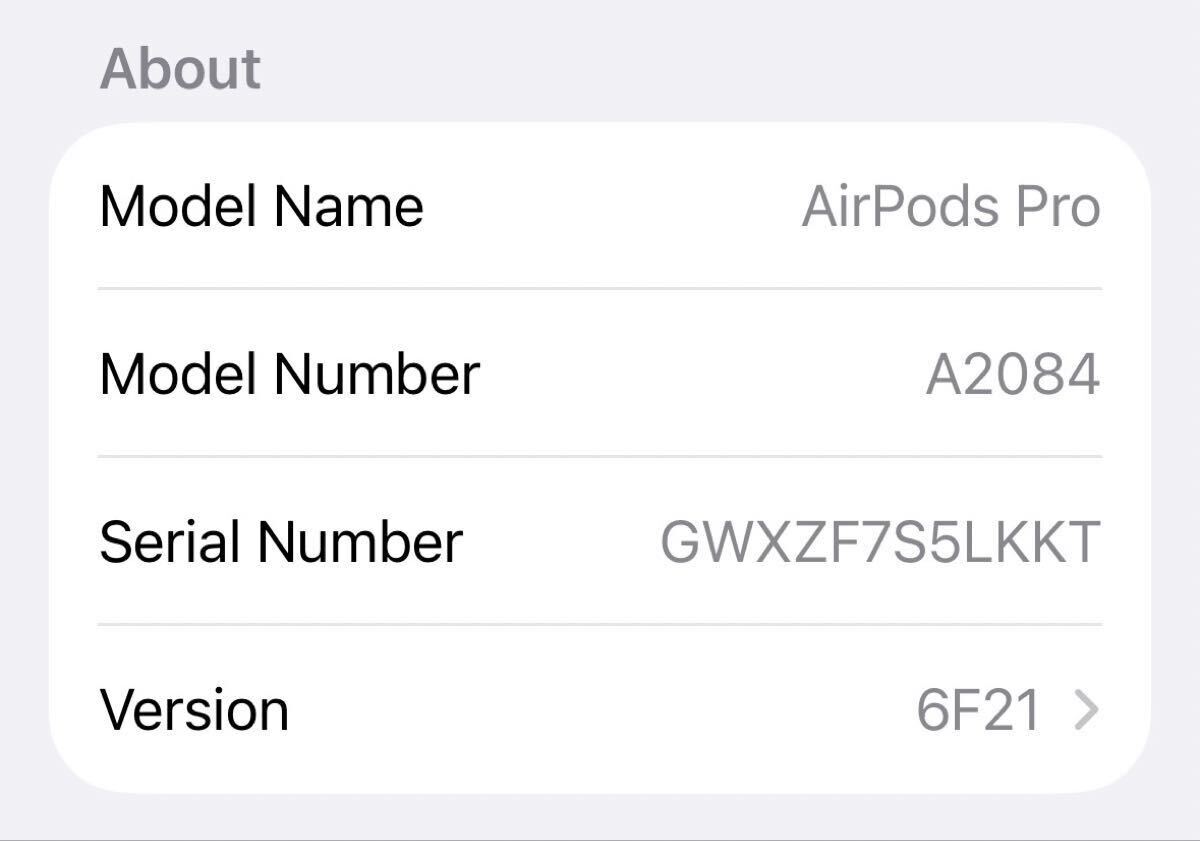Open the Version 6F21 row

(x=600, y=710)
